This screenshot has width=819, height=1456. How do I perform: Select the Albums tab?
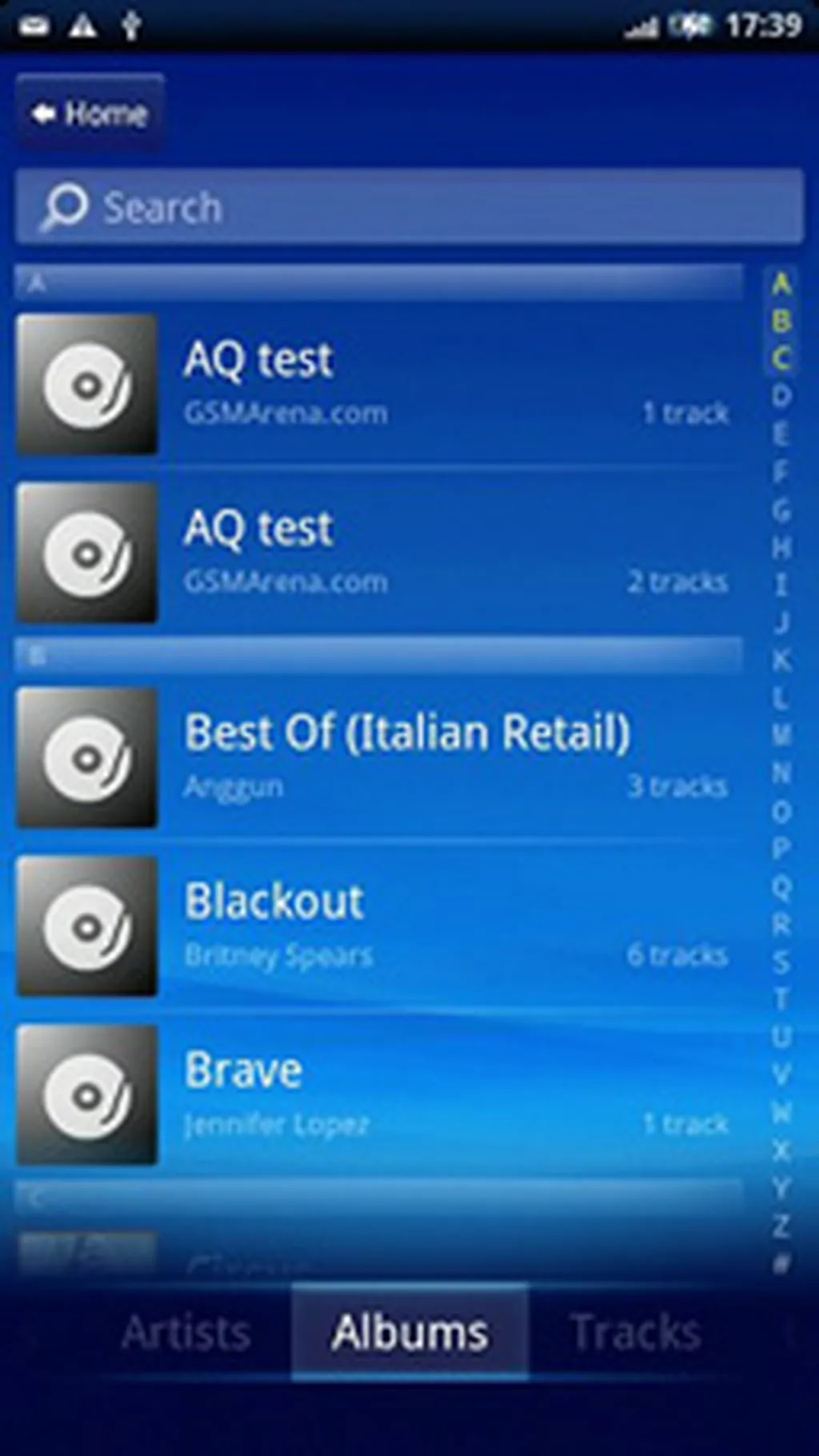tap(409, 1333)
